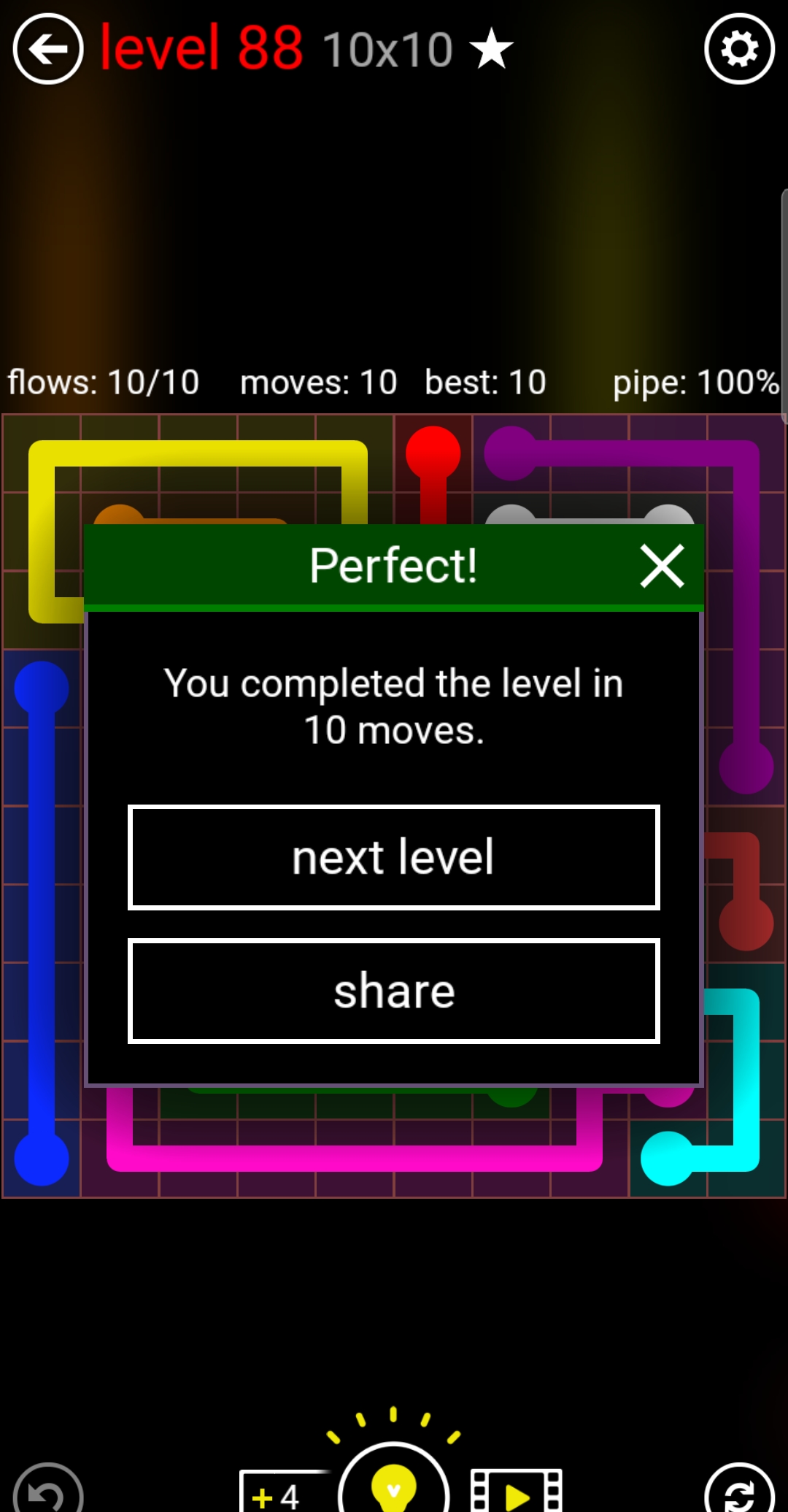Open the settings gear
Viewport: 788px width, 1512px height.
(739, 50)
